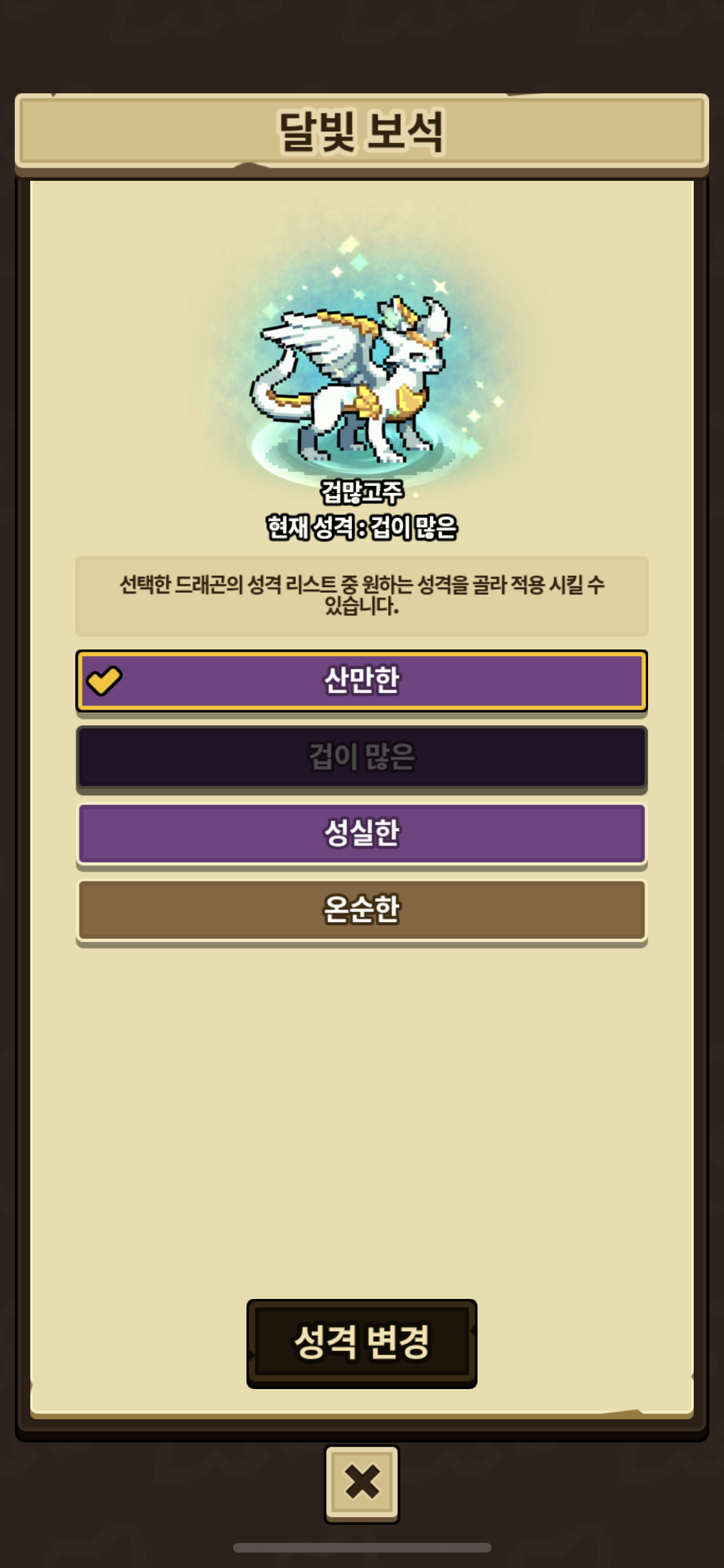Choose the 성실한 personality option
The image size is (724, 1568).
point(362,834)
